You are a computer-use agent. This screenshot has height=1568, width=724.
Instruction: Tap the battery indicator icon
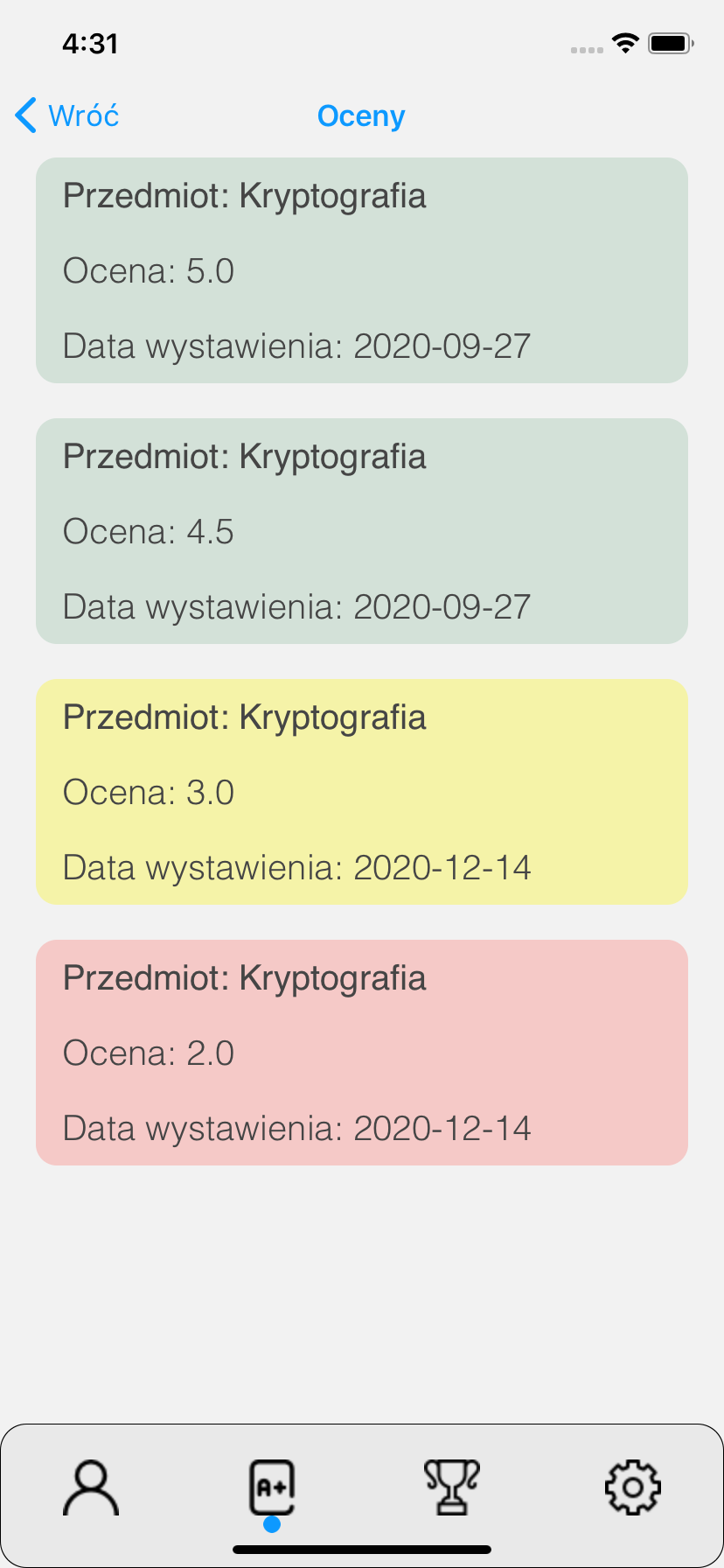(x=670, y=42)
